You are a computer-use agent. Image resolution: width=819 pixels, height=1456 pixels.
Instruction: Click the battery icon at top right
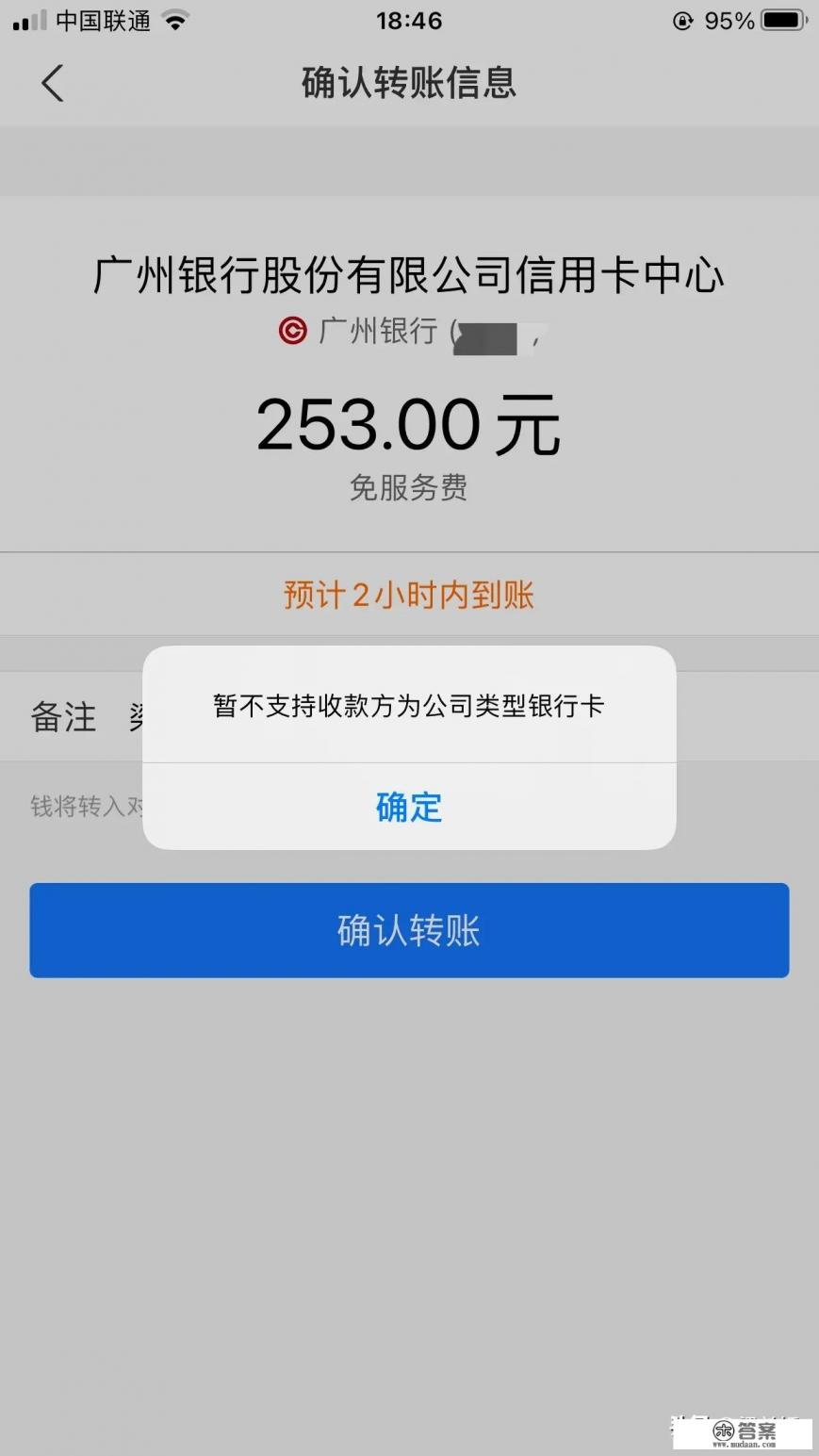tap(779, 20)
